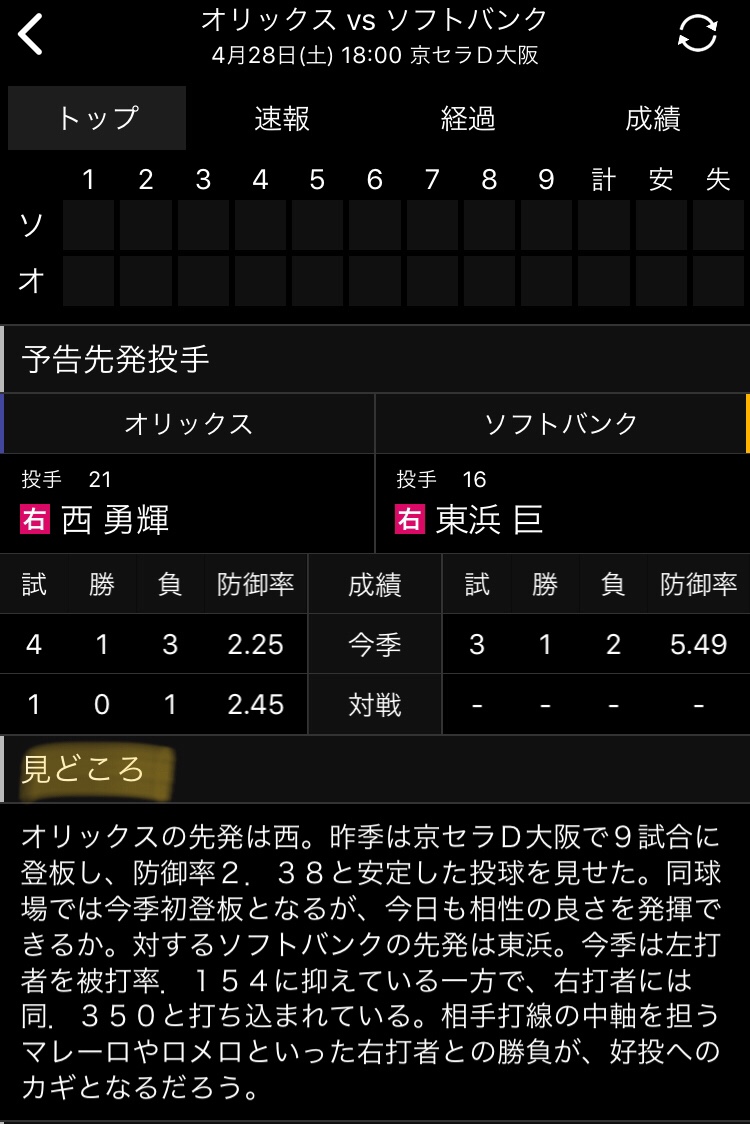Go back using the top-left arrow
This screenshot has width=750, height=1124.
click(x=32, y=34)
